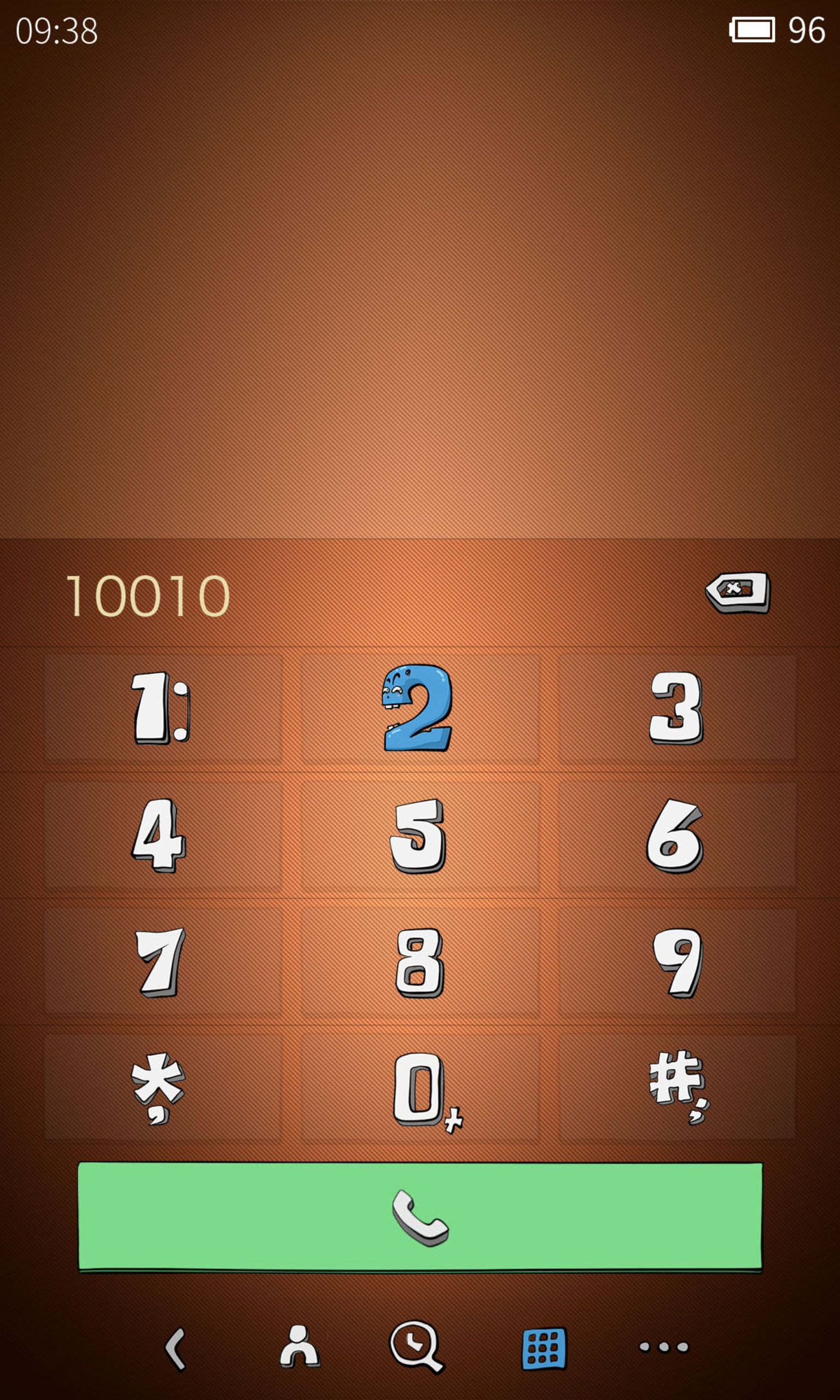Go back using the bottom arrow

tap(175, 1350)
